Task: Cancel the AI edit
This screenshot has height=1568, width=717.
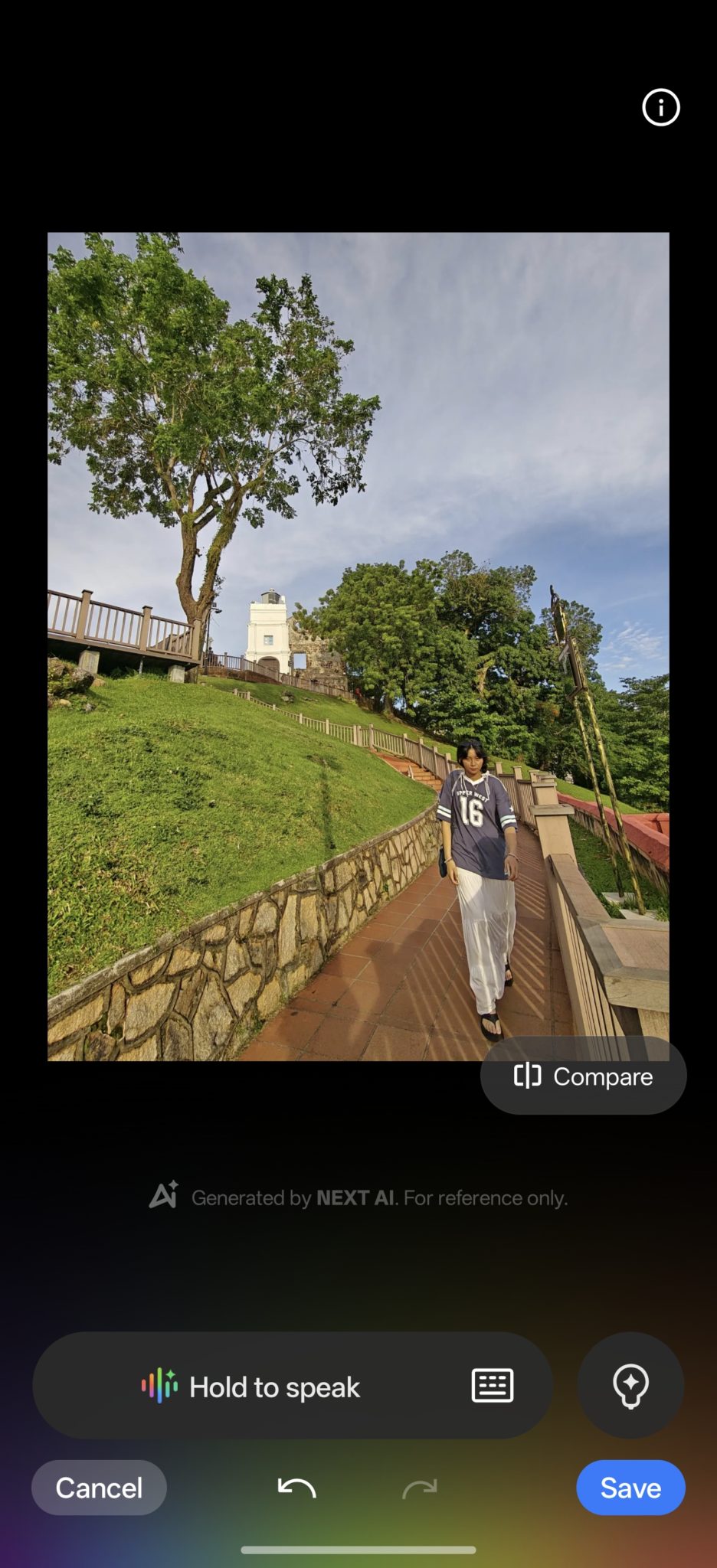Action: pyautogui.click(x=99, y=1488)
